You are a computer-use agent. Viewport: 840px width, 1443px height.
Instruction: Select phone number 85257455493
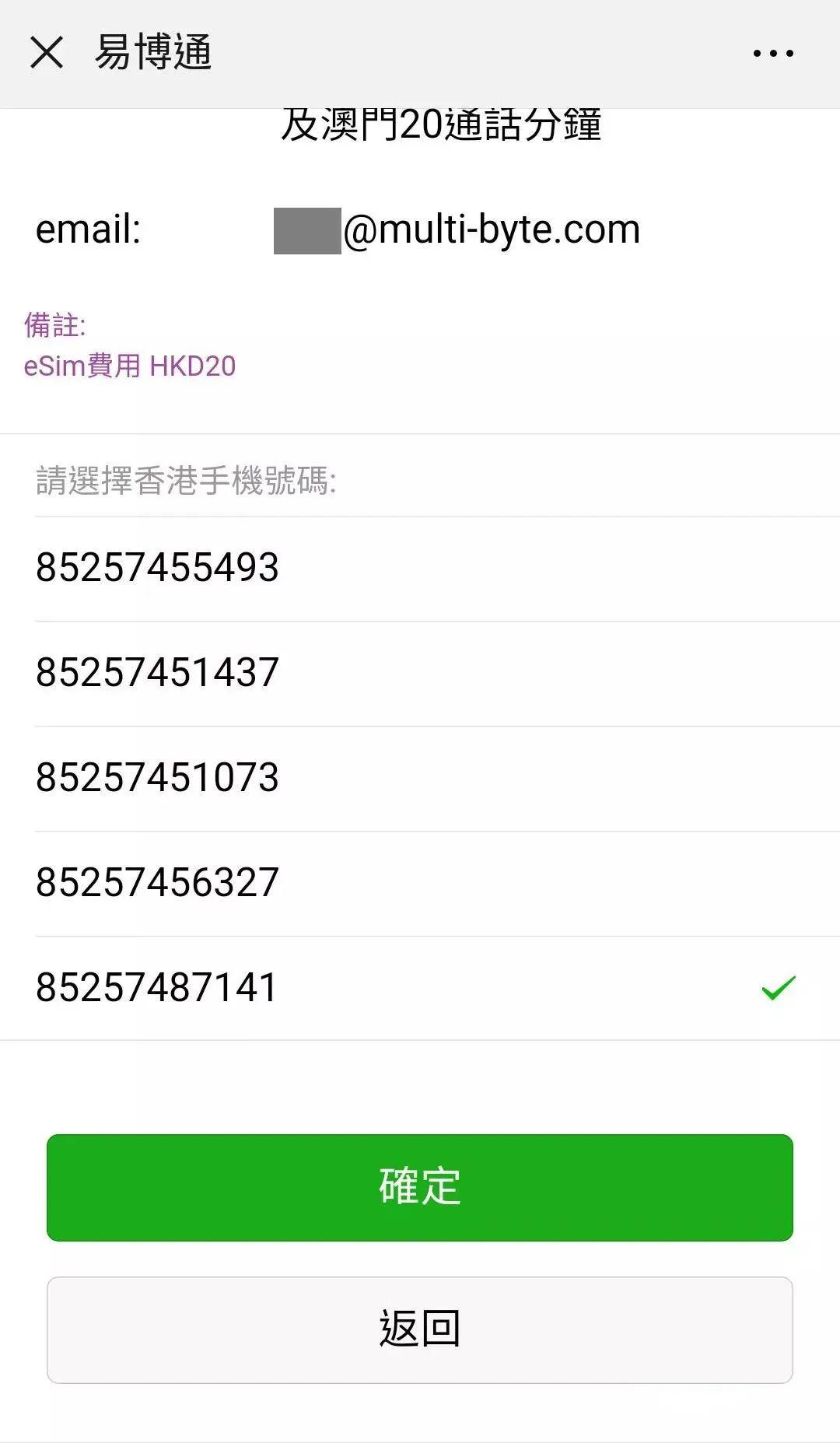(157, 569)
